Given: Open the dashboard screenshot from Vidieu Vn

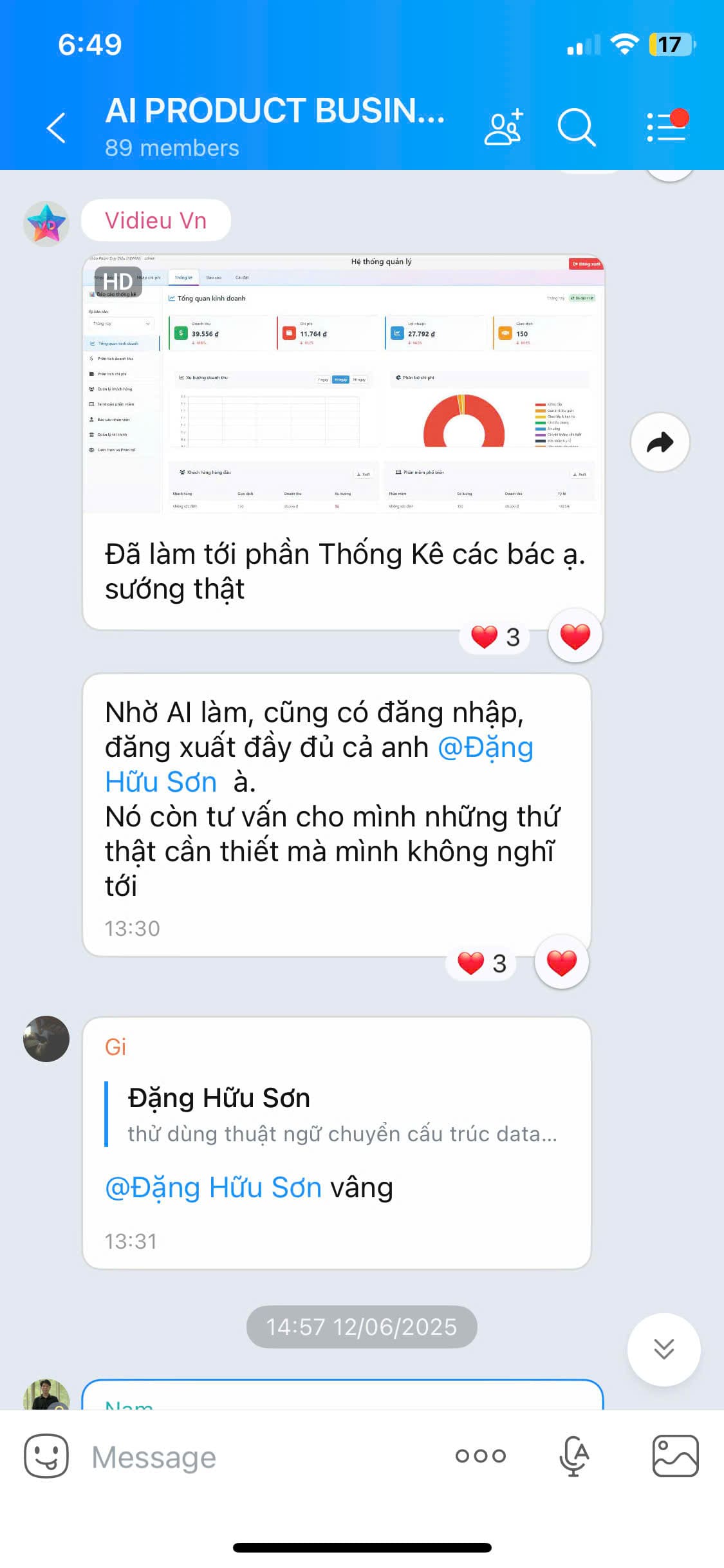Looking at the screenshot, I should 344,384.
